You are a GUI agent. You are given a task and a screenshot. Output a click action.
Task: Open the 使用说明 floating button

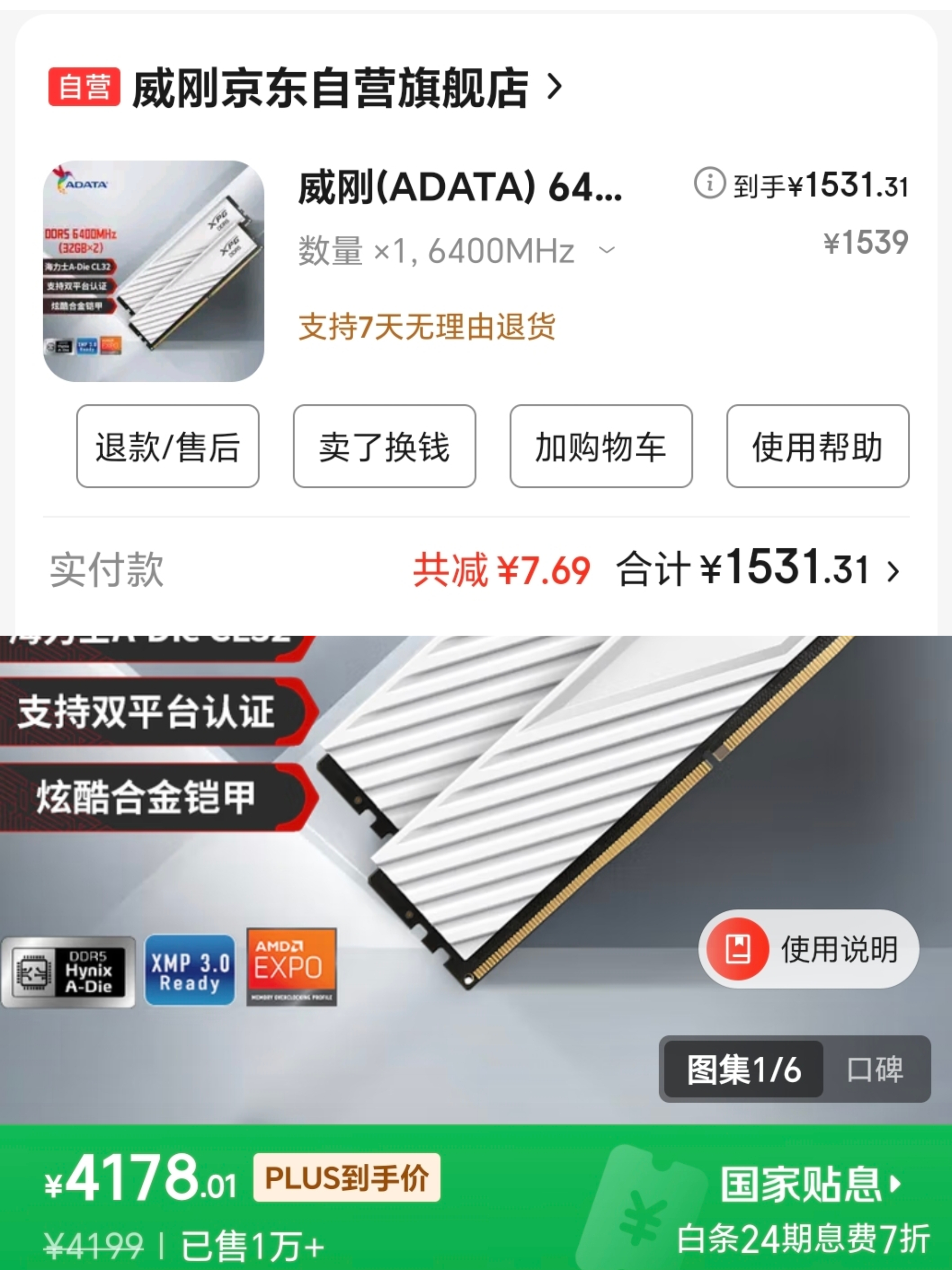click(x=809, y=949)
